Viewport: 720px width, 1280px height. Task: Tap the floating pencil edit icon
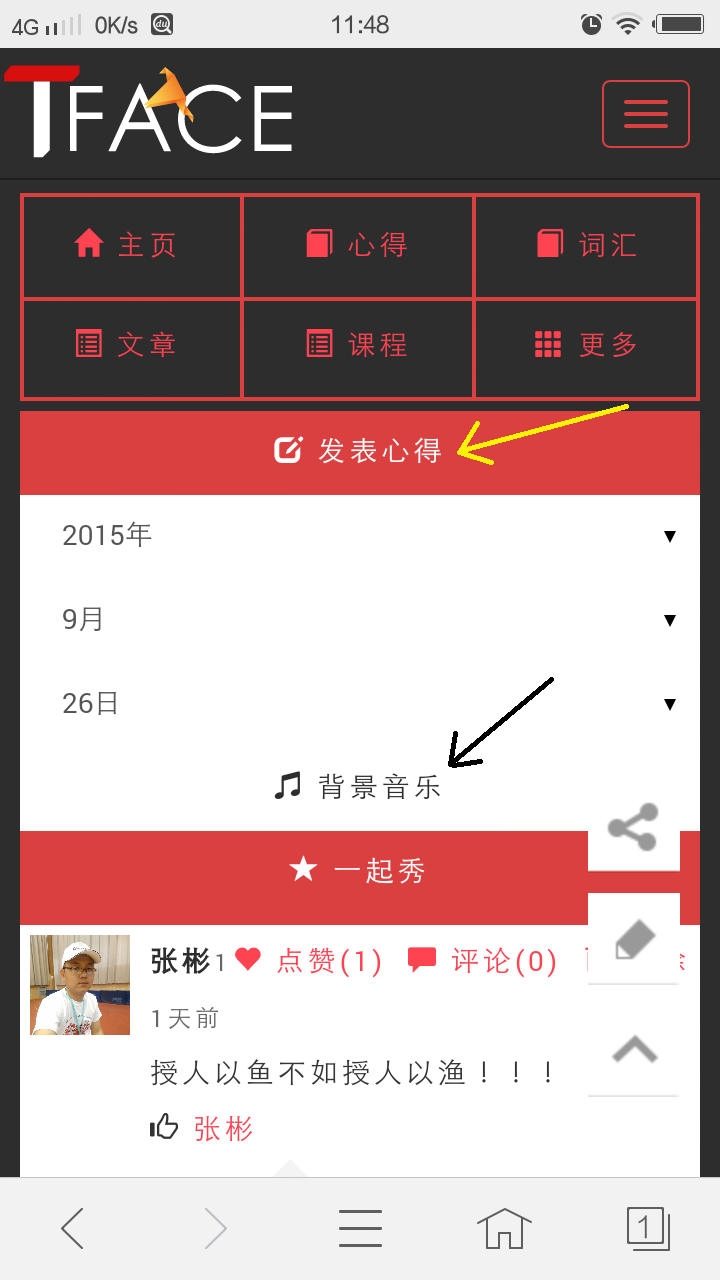pos(633,939)
